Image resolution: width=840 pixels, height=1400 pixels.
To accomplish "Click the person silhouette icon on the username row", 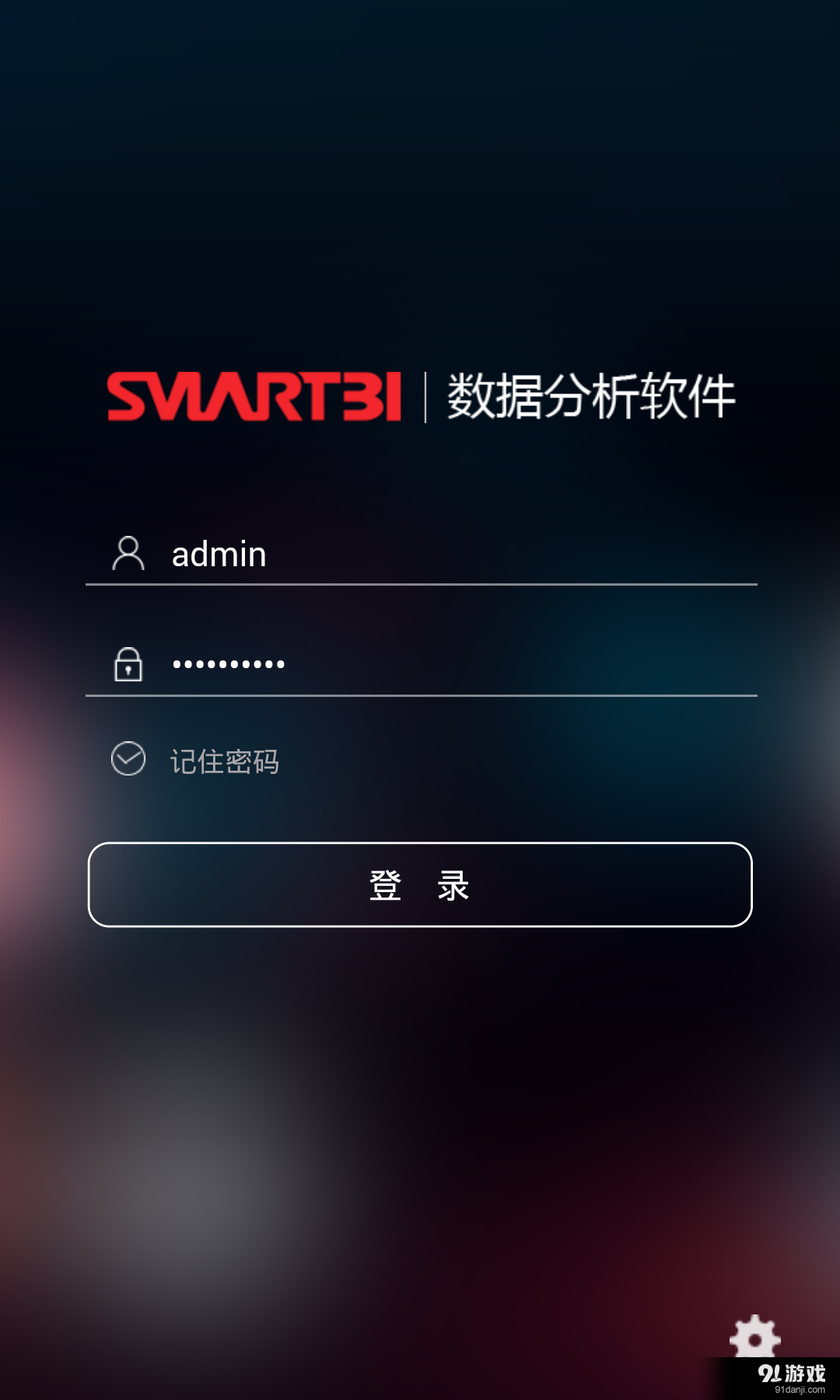I will tap(128, 554).
